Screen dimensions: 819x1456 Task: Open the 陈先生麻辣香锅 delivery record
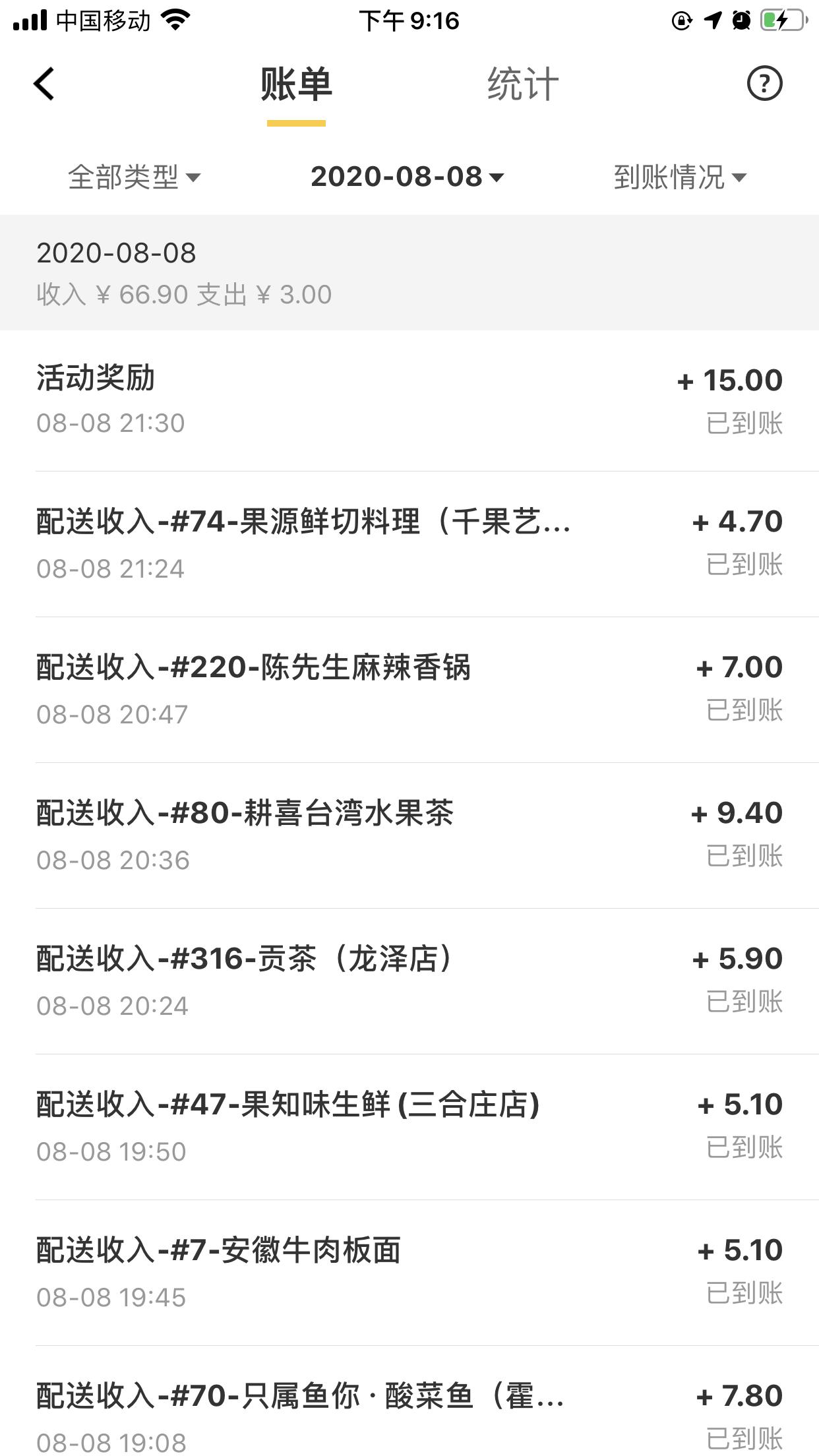(409, 686)
